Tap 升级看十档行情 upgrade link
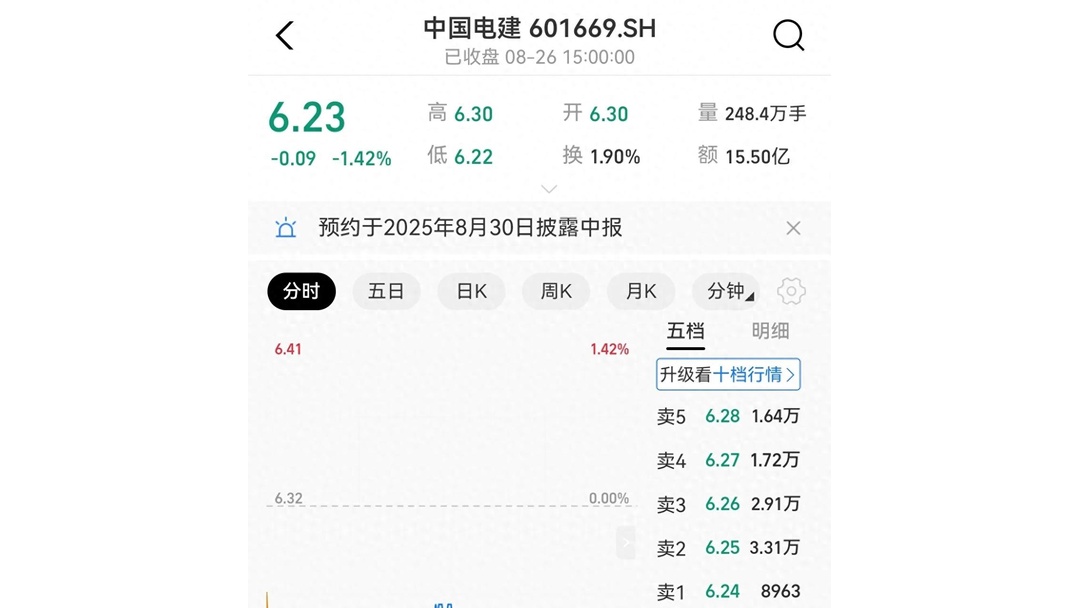This screenshot has height=608, width=1080. 728,374
